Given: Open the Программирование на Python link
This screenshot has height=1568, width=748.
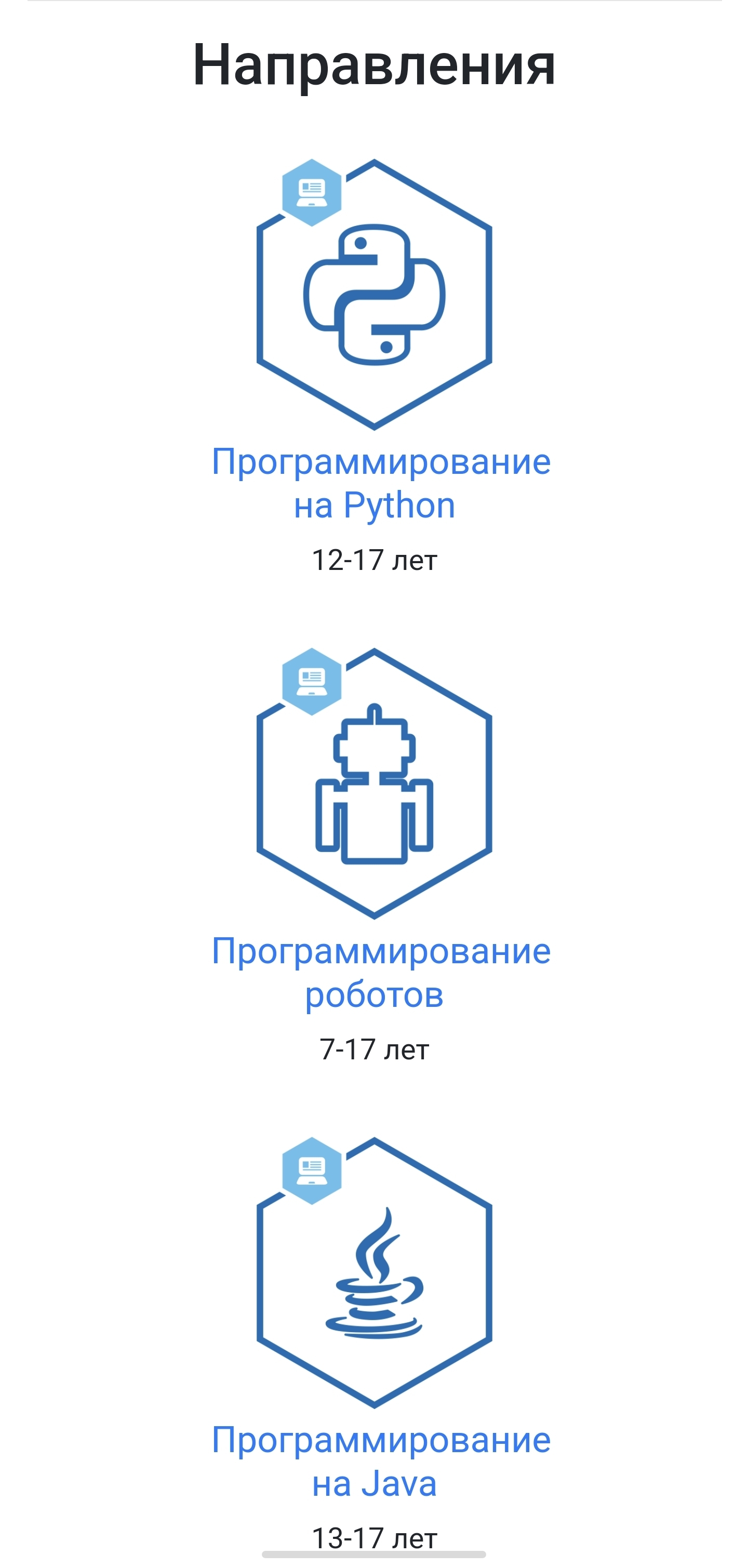Looking at the screenshot, I should point(381,483).
